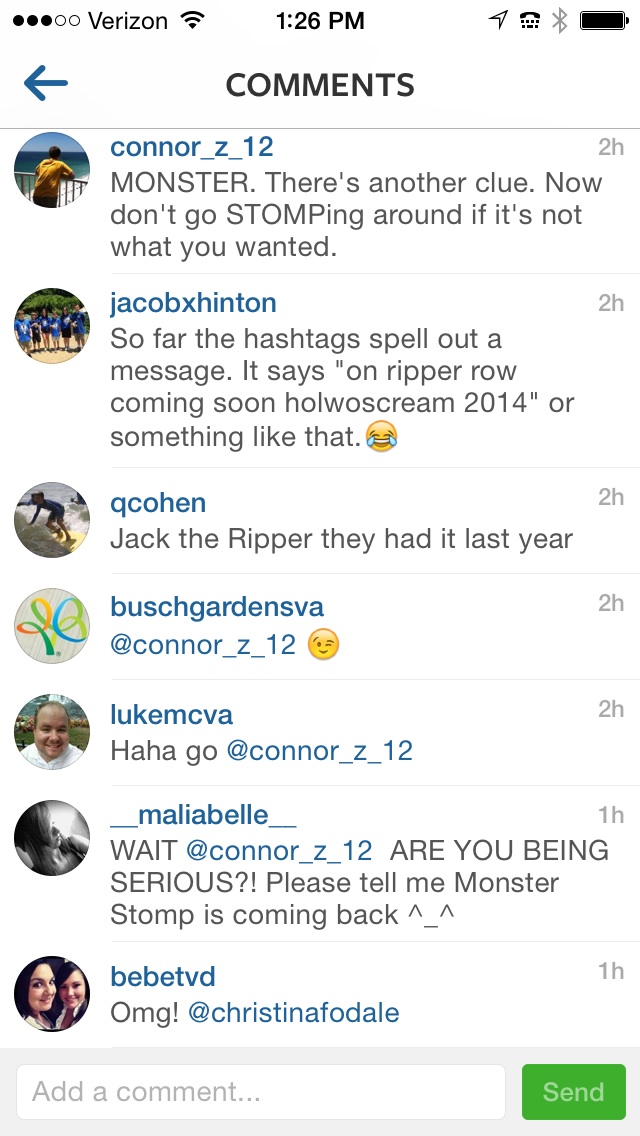Tap connor_z_12's profile picture

click(52, 170)
